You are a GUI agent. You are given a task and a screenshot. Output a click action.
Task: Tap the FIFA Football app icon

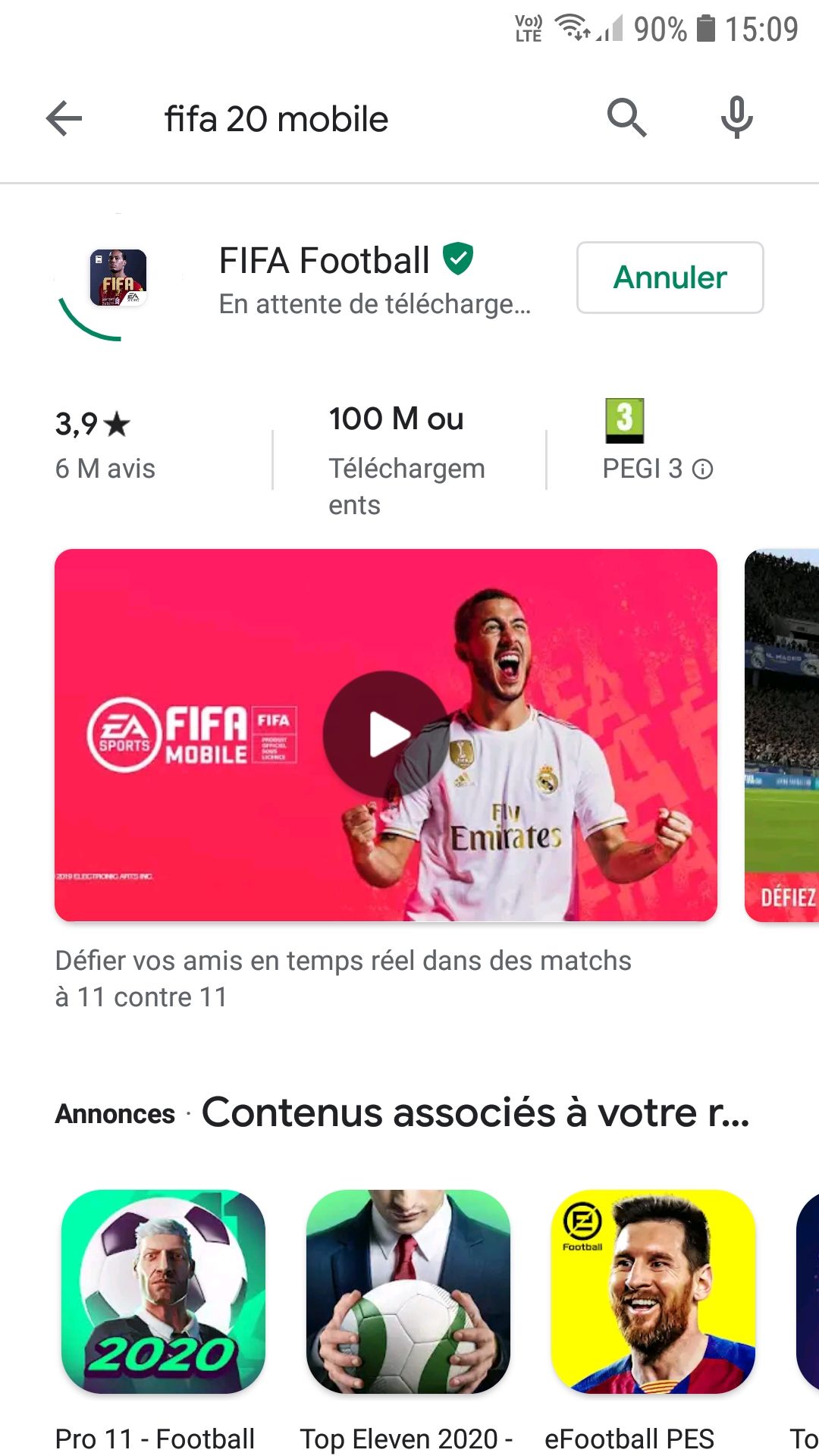pyautogui.click(x=119, y=279)
